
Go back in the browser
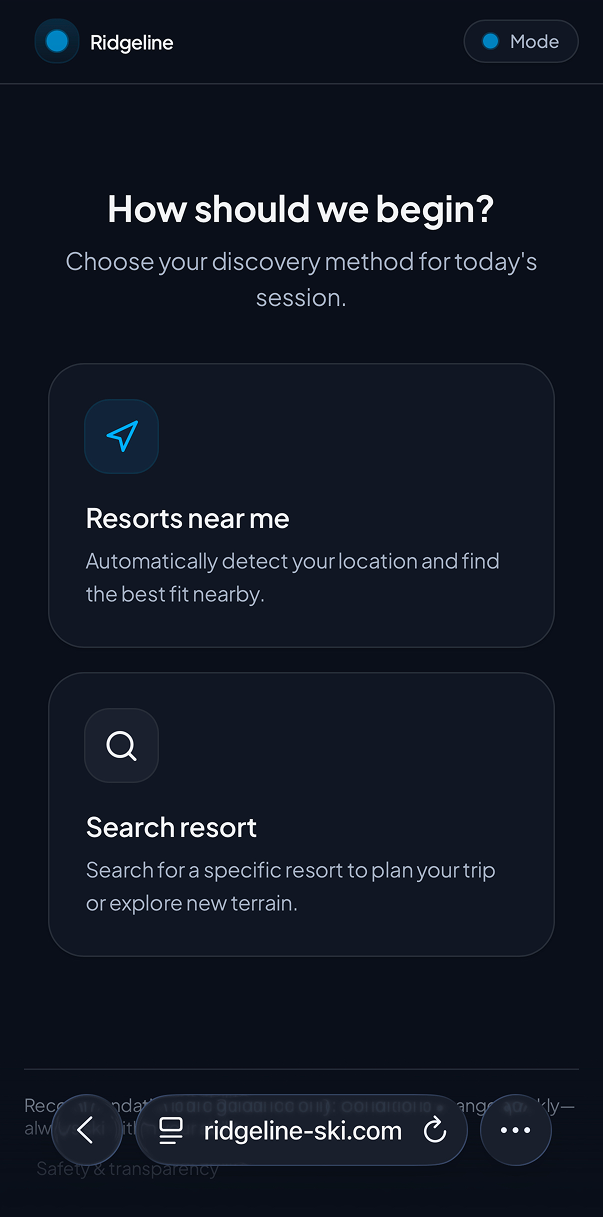point(86,1130)
